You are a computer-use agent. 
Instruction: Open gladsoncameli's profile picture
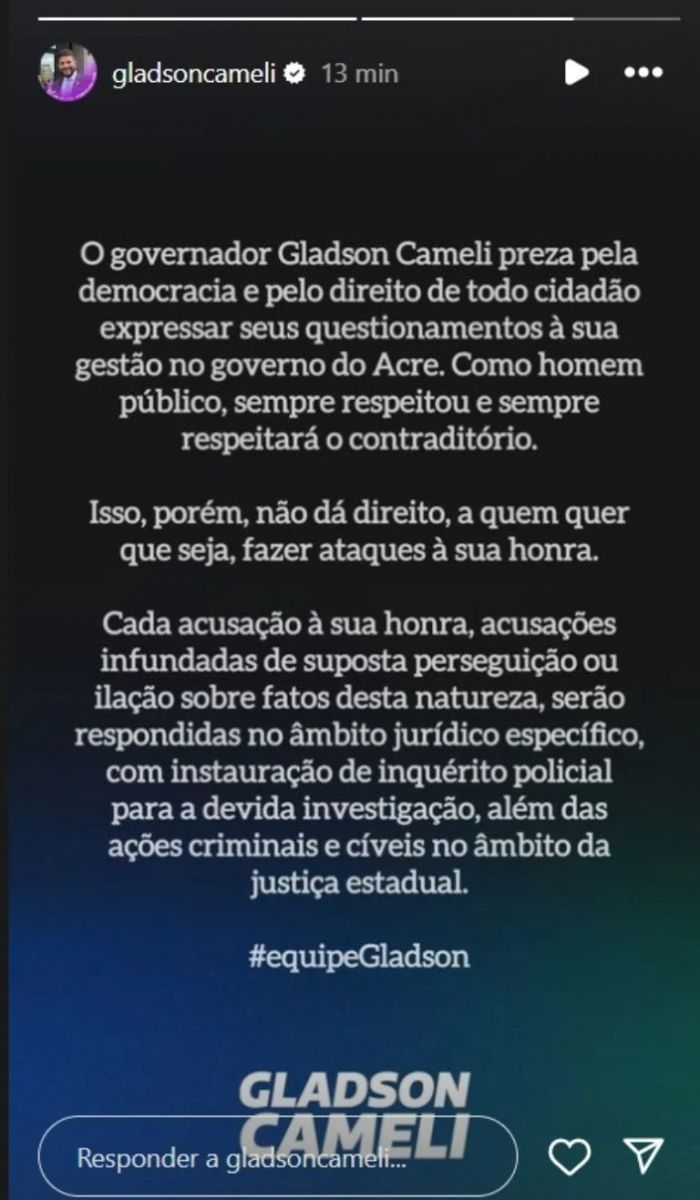(67, 73)
